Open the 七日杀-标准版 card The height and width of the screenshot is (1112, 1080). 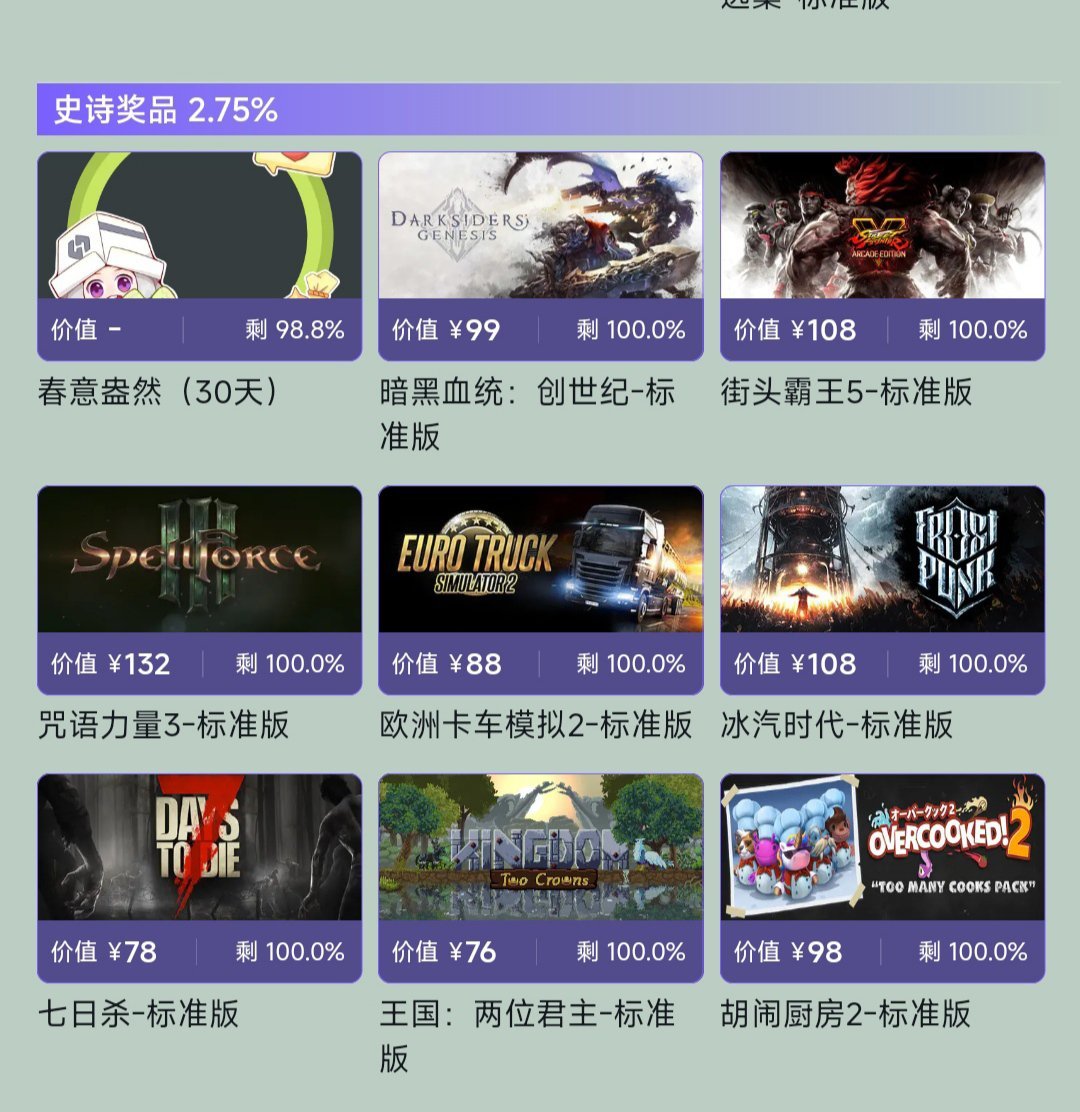[x=199, y=877]
